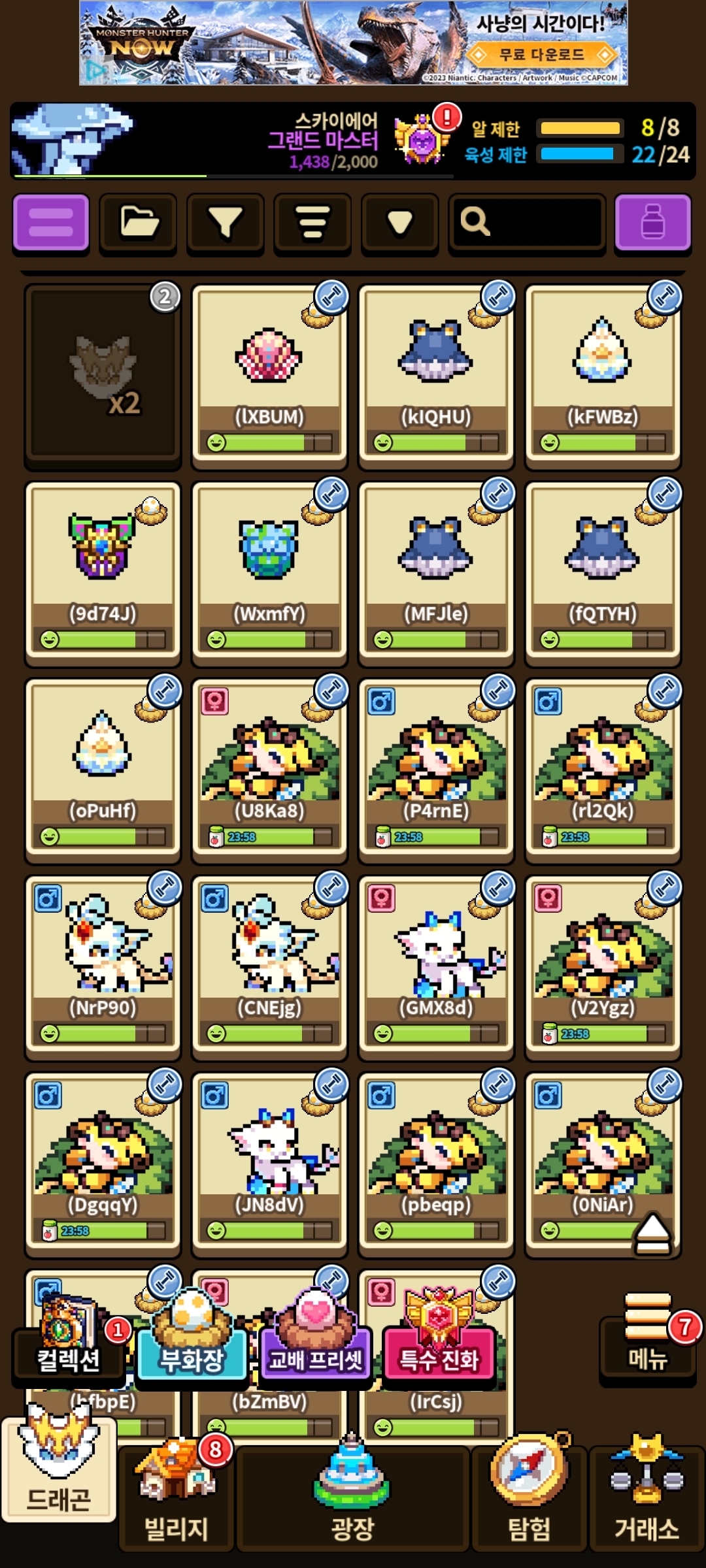Screen dimensions: 706x1568
Task: Open the 교배 프리셋 breeding preset
Action: pyautogui.click(x=316, y=1346)
